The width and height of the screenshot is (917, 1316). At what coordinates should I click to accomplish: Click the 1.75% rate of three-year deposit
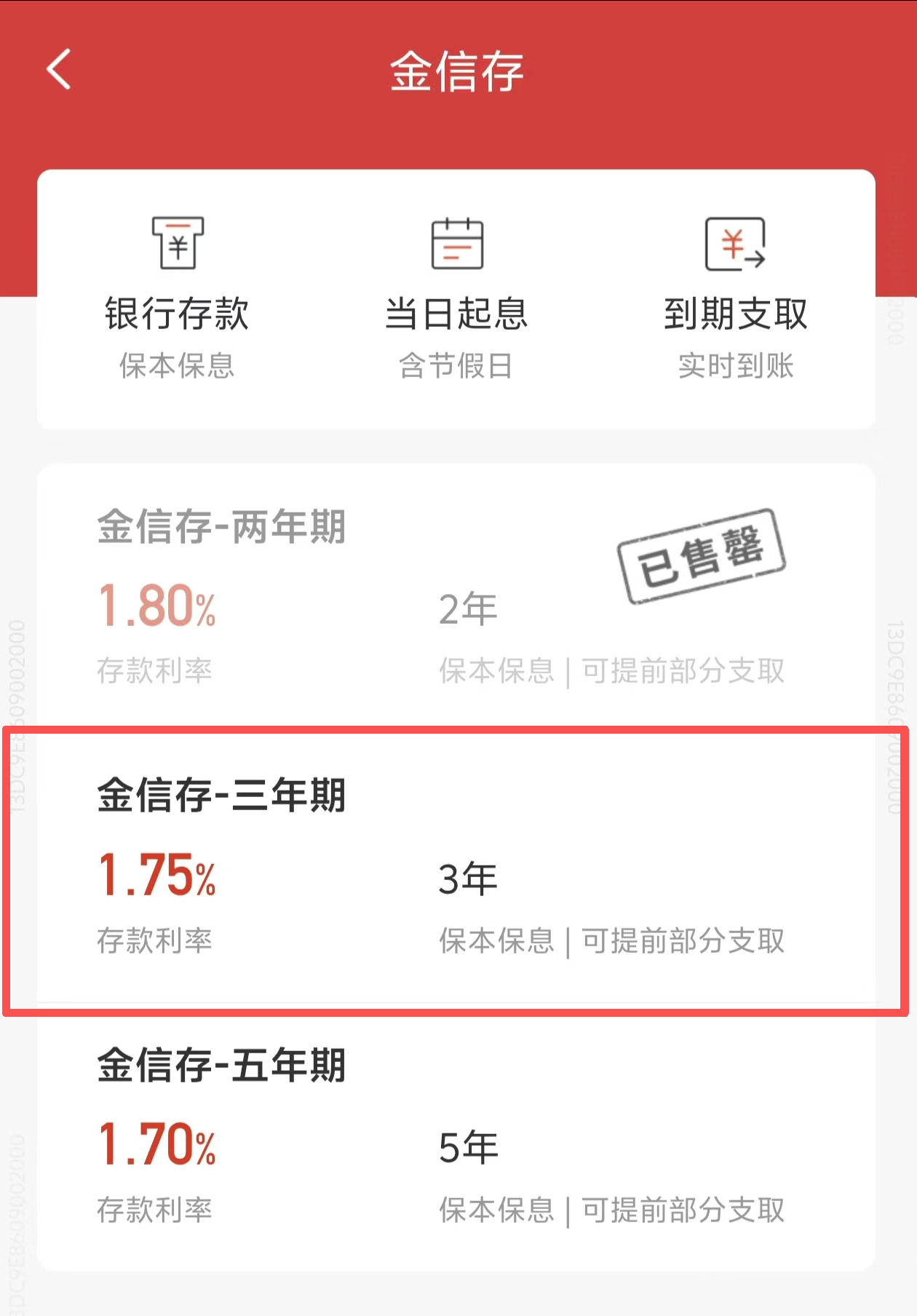coord(156,879)
